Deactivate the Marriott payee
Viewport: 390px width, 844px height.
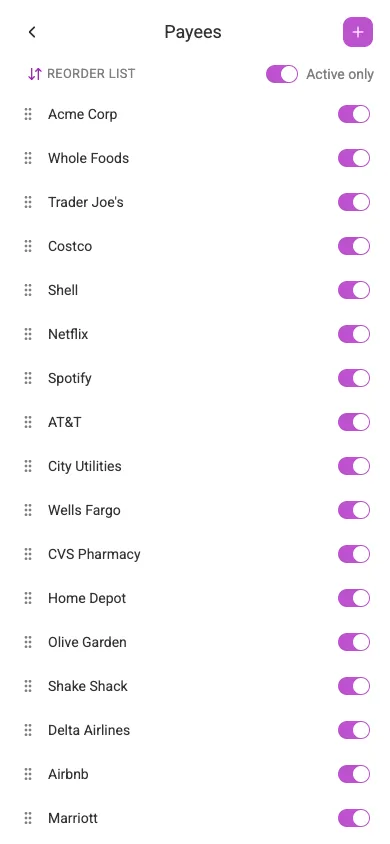coord(353,819)
